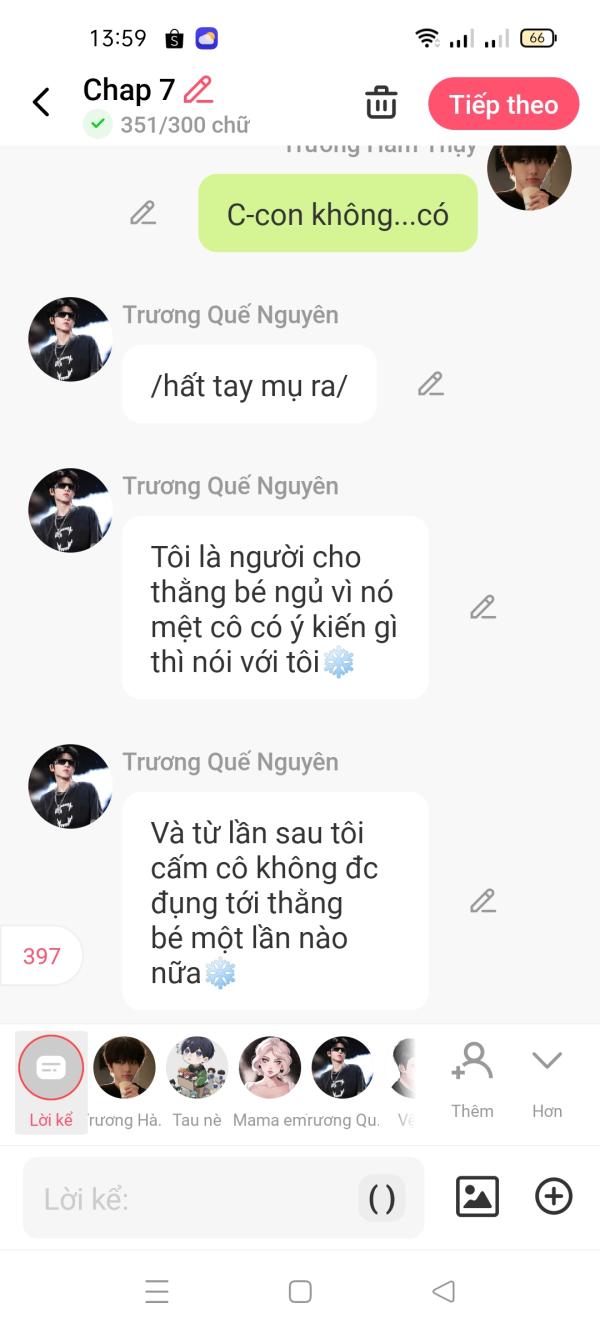Choose the Mama character avatar
This screenshot has height=1333, width=600.
point(270,1068)
